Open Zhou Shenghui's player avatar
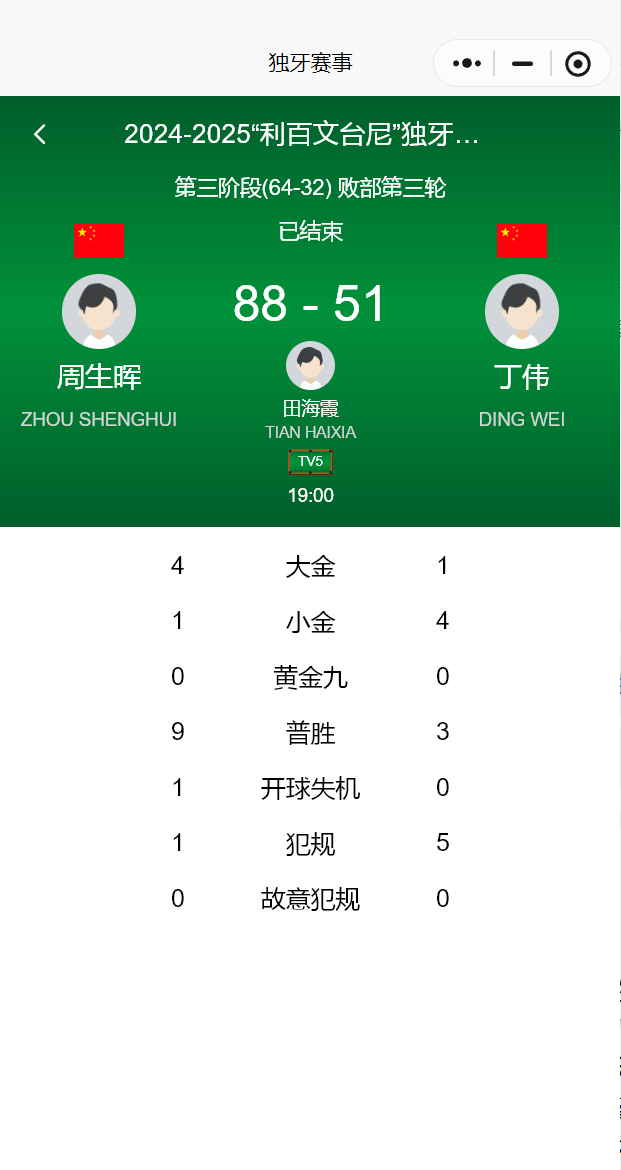This screenshot has width=621, height=1170. click(99, 311)
